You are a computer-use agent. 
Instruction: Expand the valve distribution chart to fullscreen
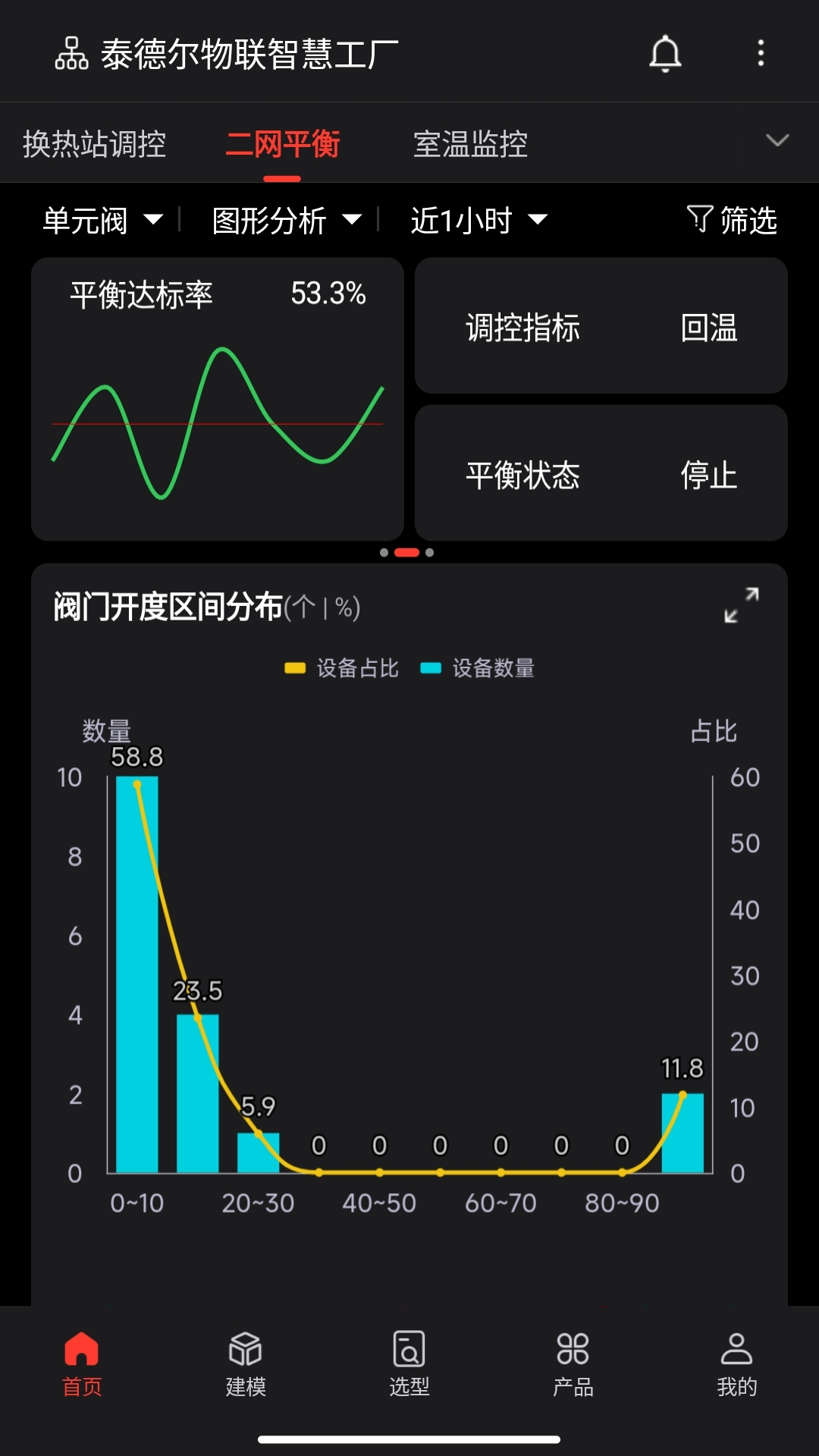coord(739,607)
